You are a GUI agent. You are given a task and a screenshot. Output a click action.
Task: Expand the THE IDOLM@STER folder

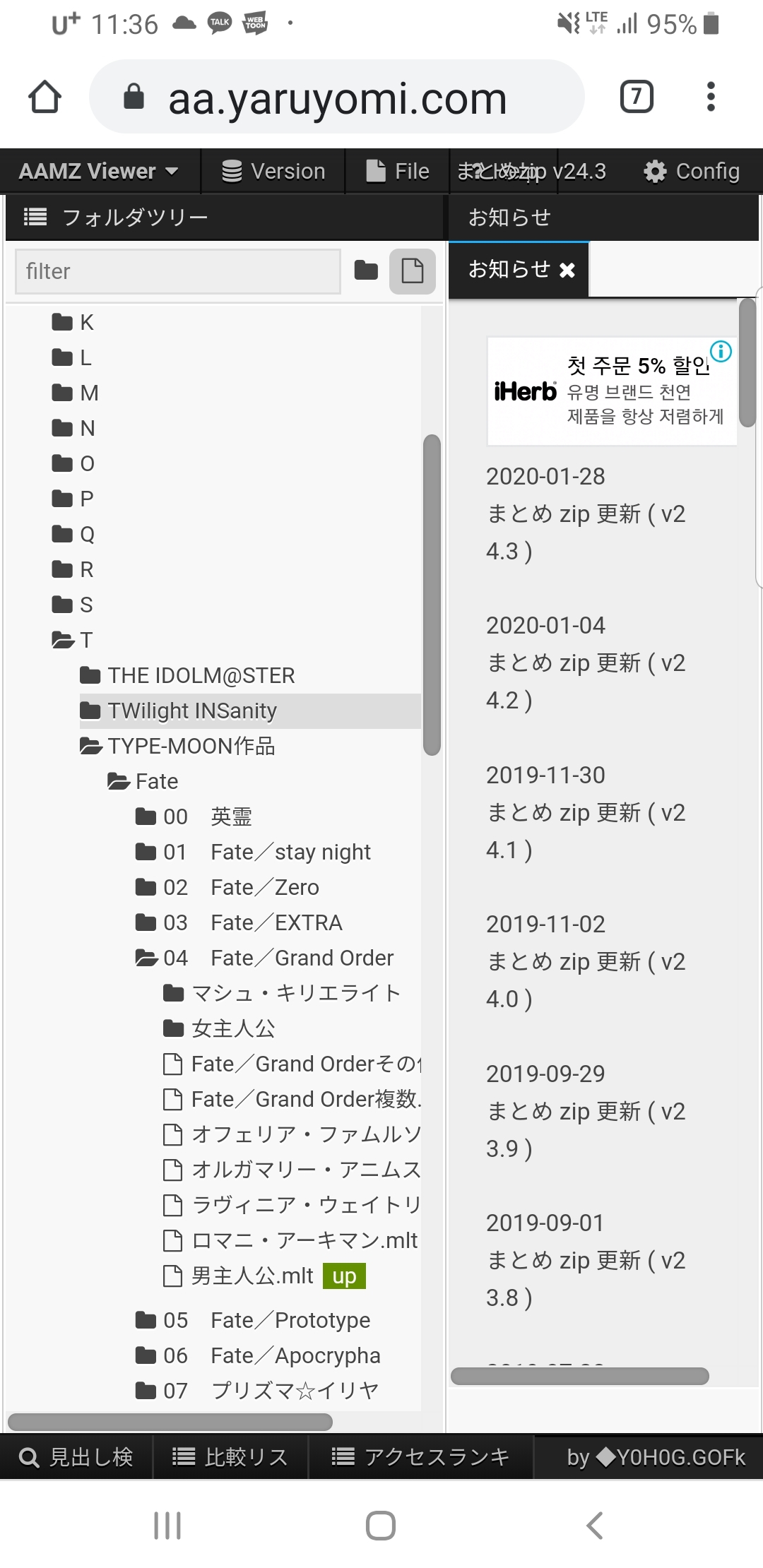point(201,675)
